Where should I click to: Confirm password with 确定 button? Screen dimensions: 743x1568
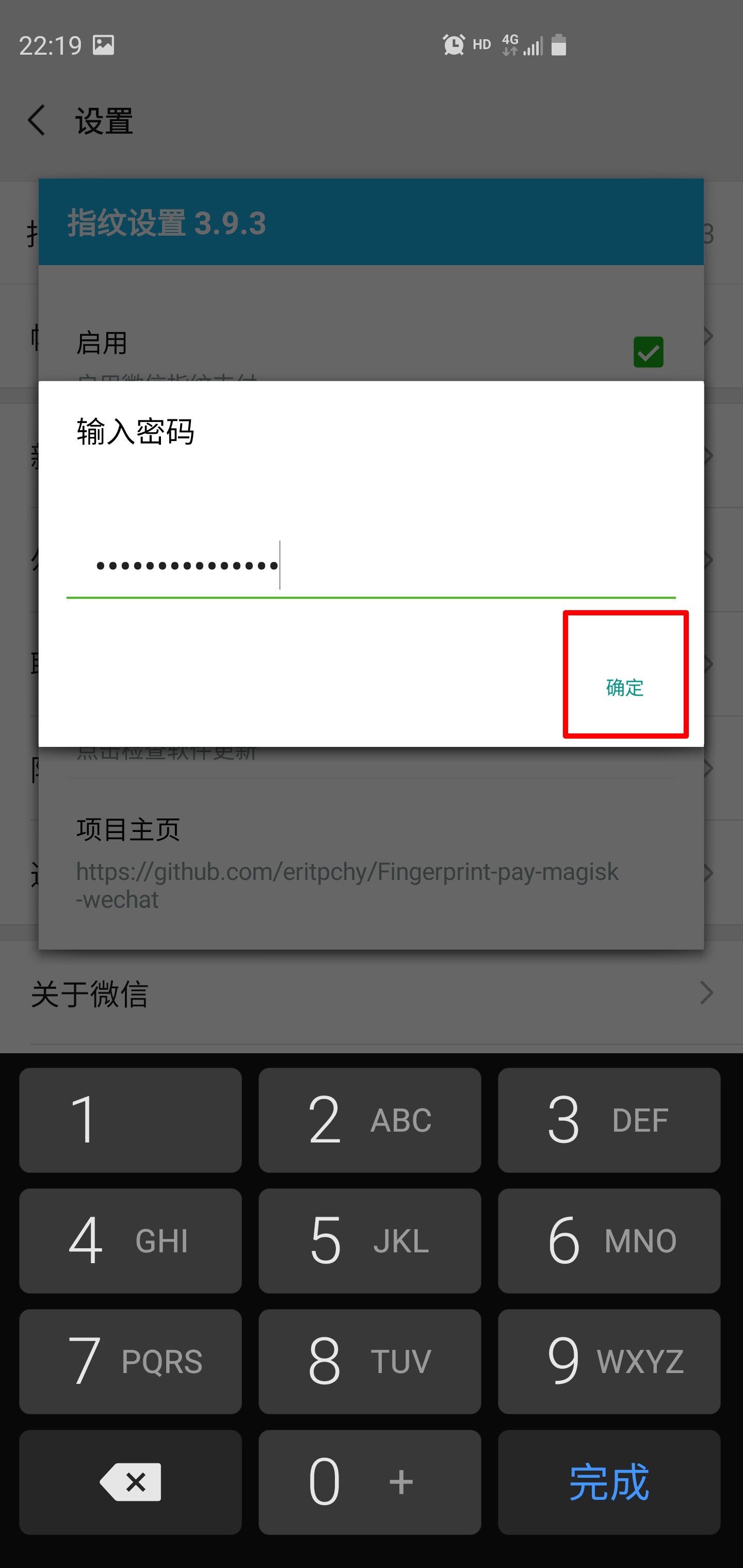tap(625, 687)
